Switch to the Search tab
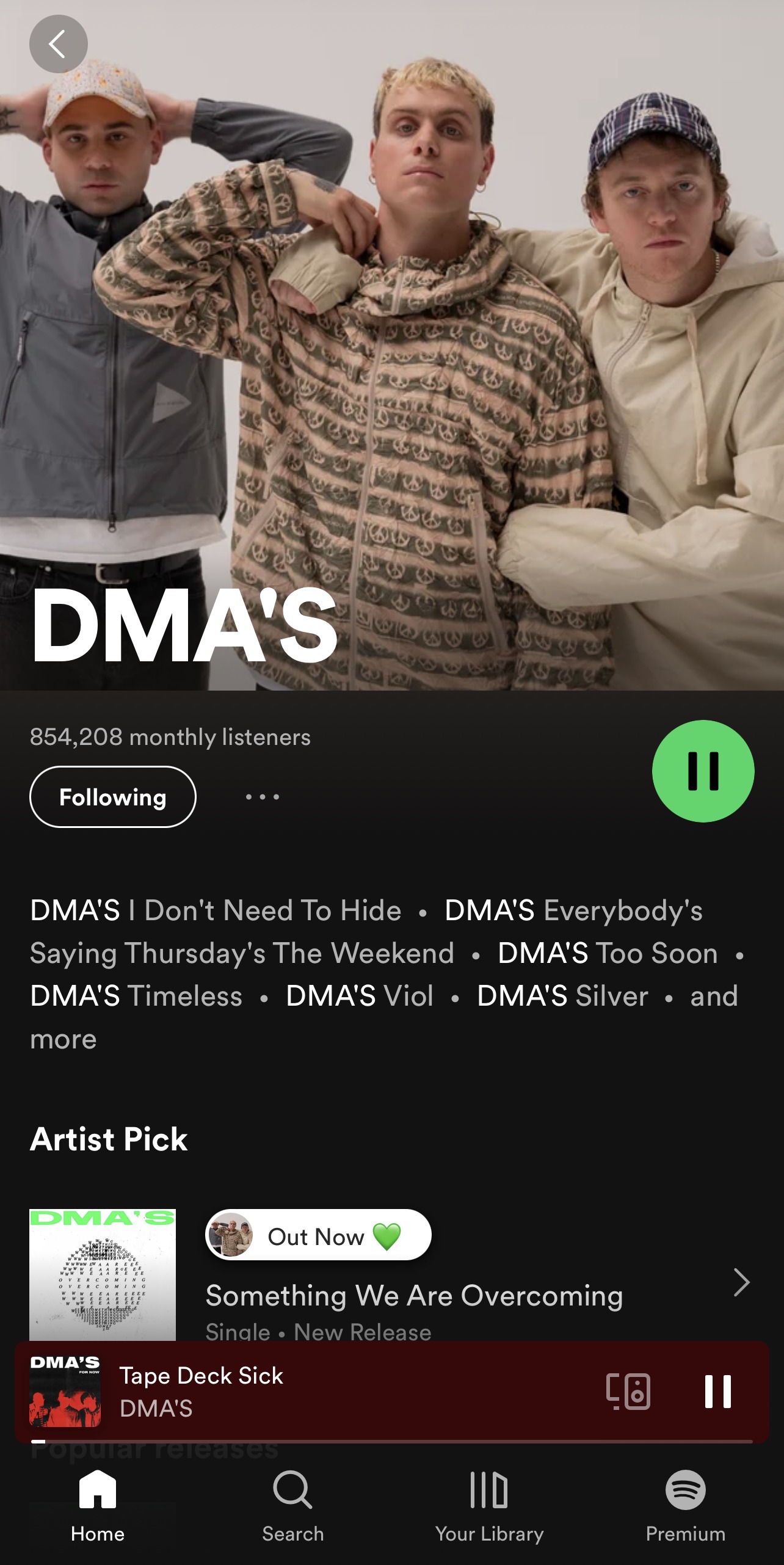 (293, 1506)
